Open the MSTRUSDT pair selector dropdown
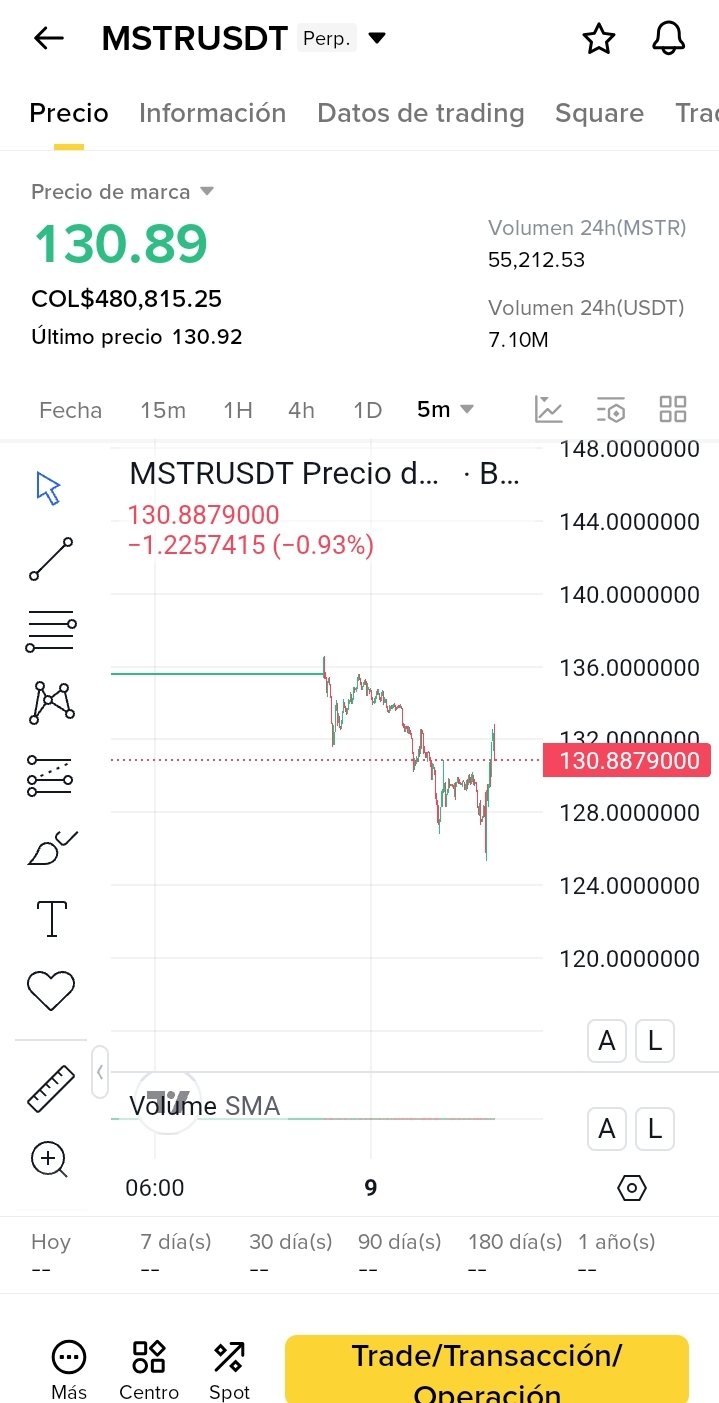719x1403 pixels. pyautogui.click(x=377, y=39)
